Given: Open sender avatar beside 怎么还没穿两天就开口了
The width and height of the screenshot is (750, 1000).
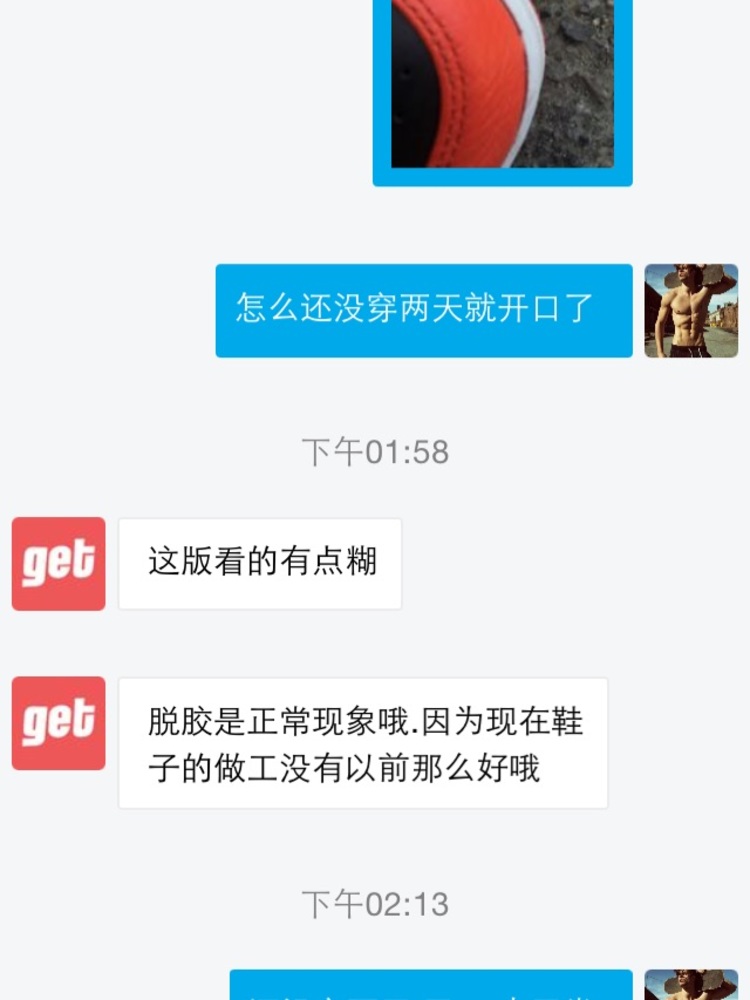Looking at the screenshot, I should tap(691, 311).
